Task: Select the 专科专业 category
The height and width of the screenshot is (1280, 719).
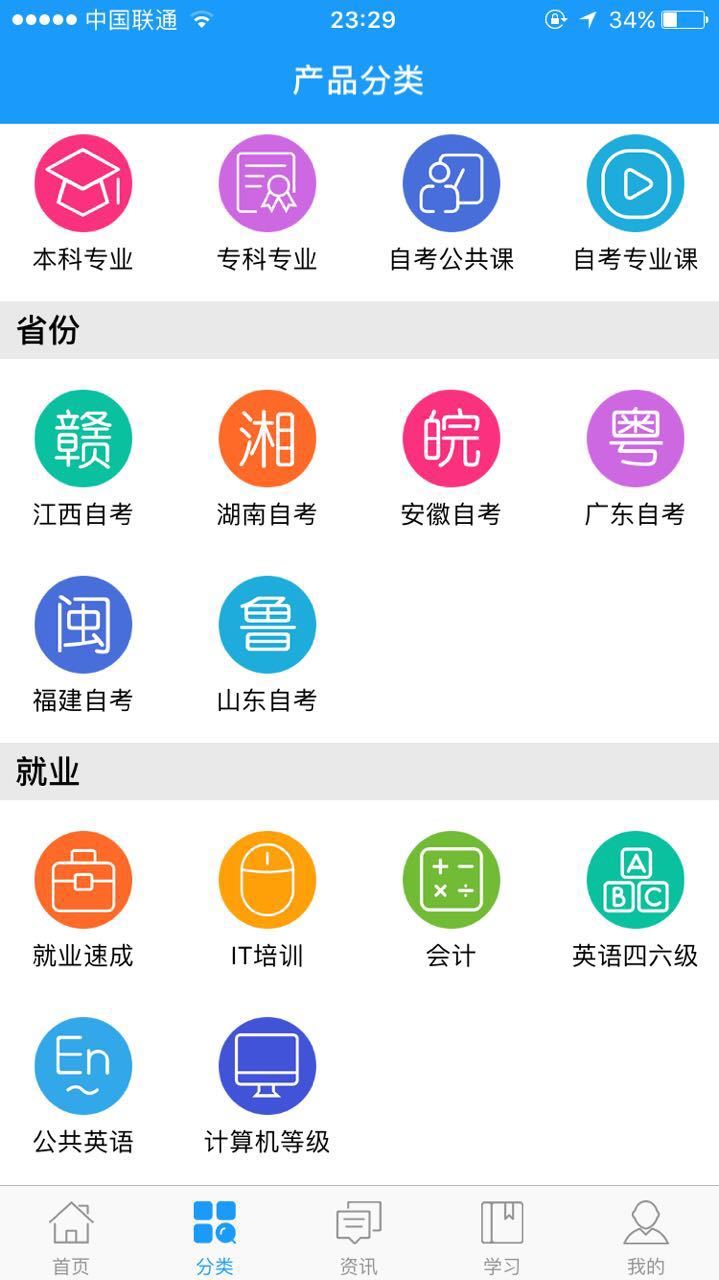Action: coord(267,184)
